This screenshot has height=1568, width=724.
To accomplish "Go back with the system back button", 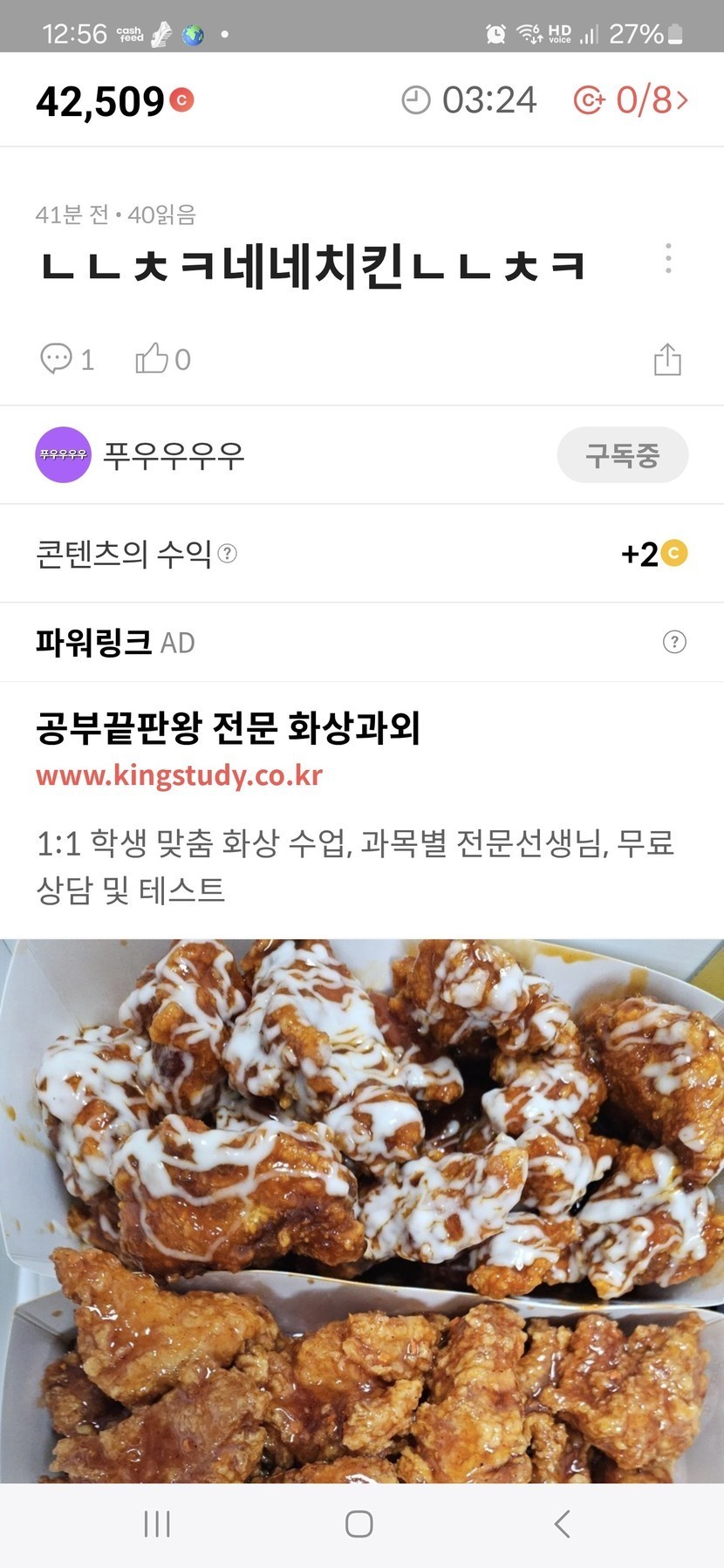I will coord(563,1524).
